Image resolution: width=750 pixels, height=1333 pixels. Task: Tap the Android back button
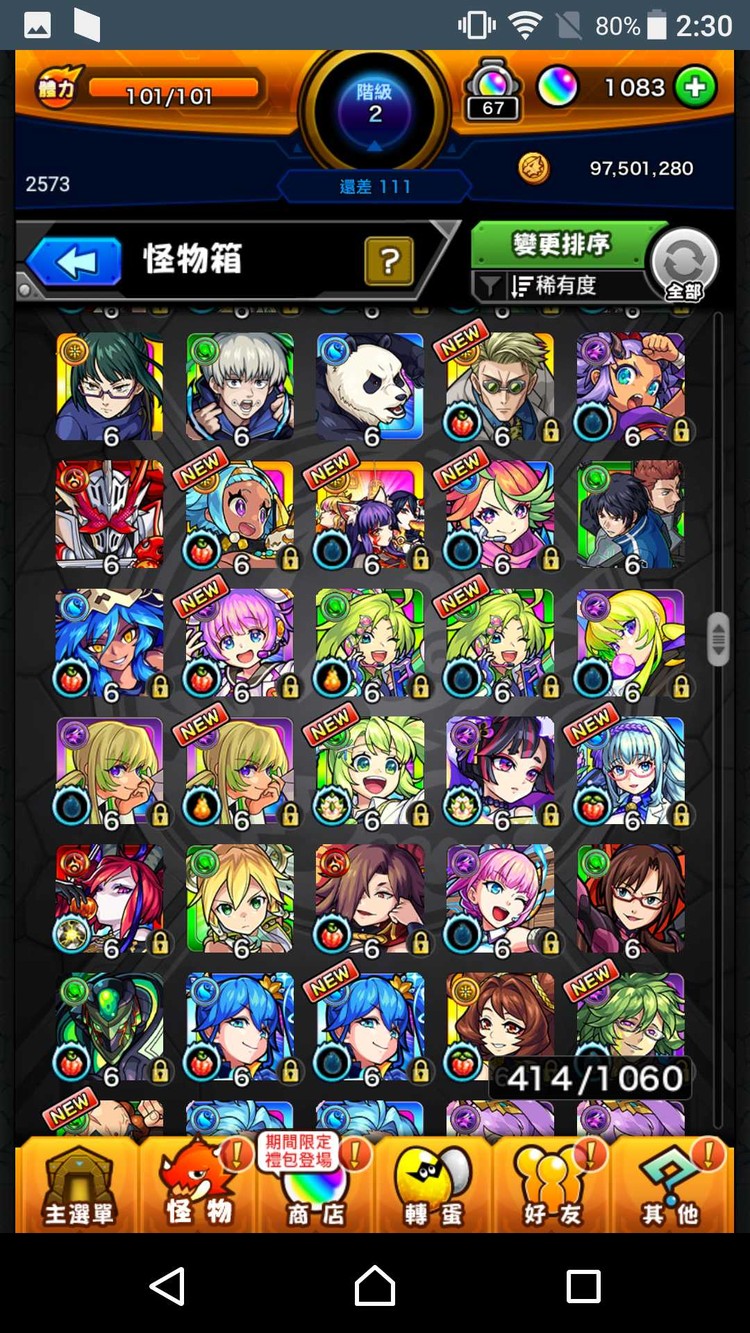[x=167, y=1285]
